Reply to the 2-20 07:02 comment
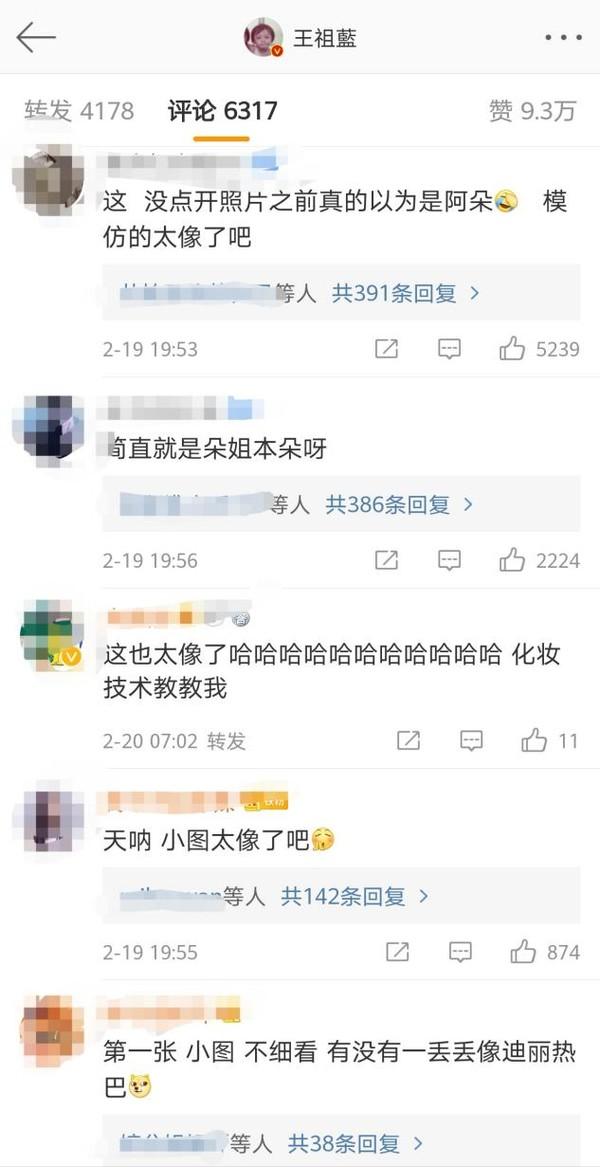 tap(471, 741)
